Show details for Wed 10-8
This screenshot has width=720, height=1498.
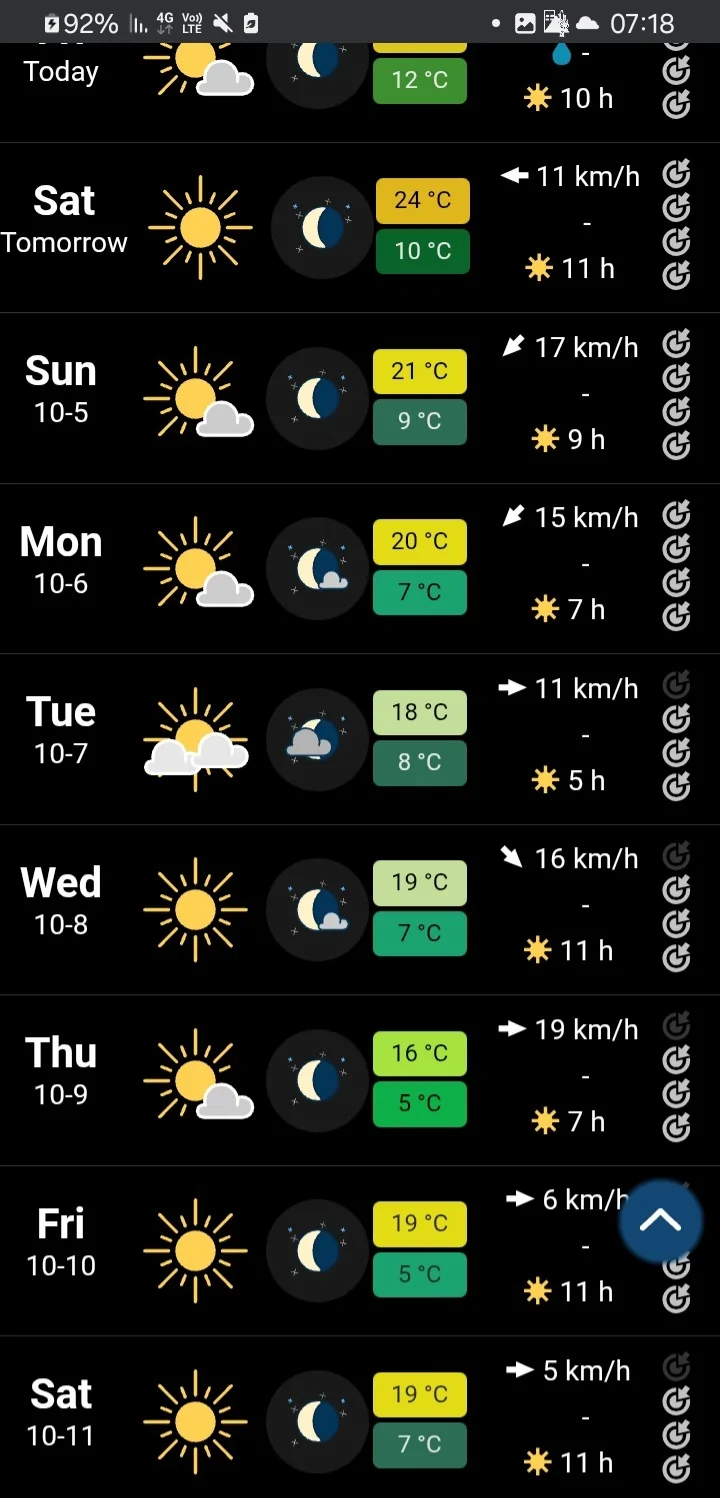tap(61, 901)
